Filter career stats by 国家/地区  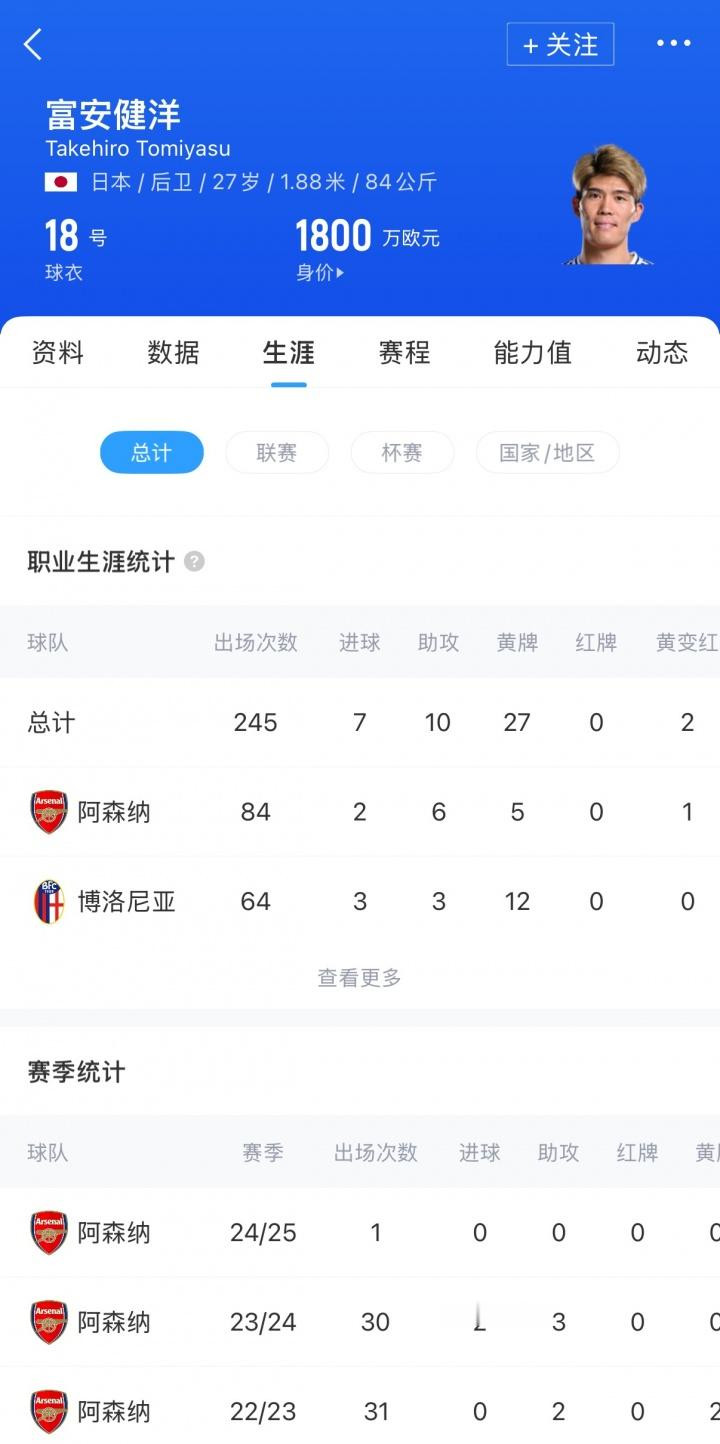547,453
